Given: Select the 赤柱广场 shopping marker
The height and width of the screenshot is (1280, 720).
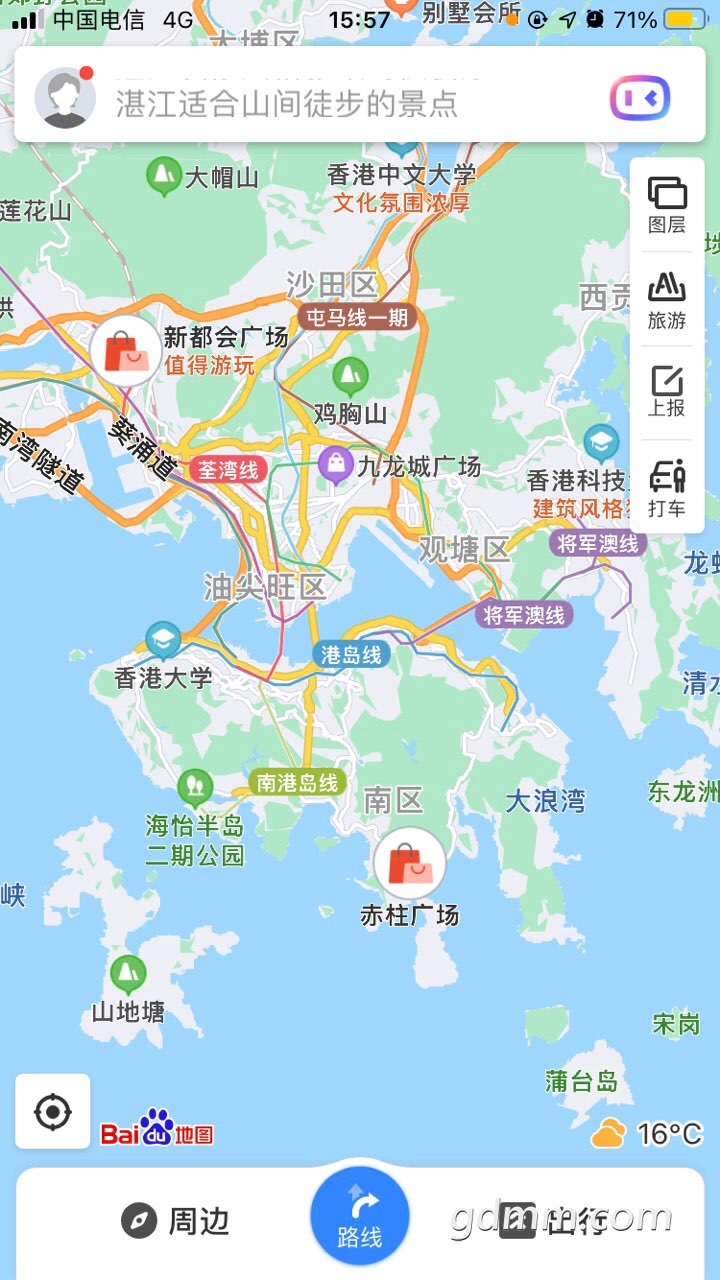Looking at the screenshot, I should click(x=410, y=864).
